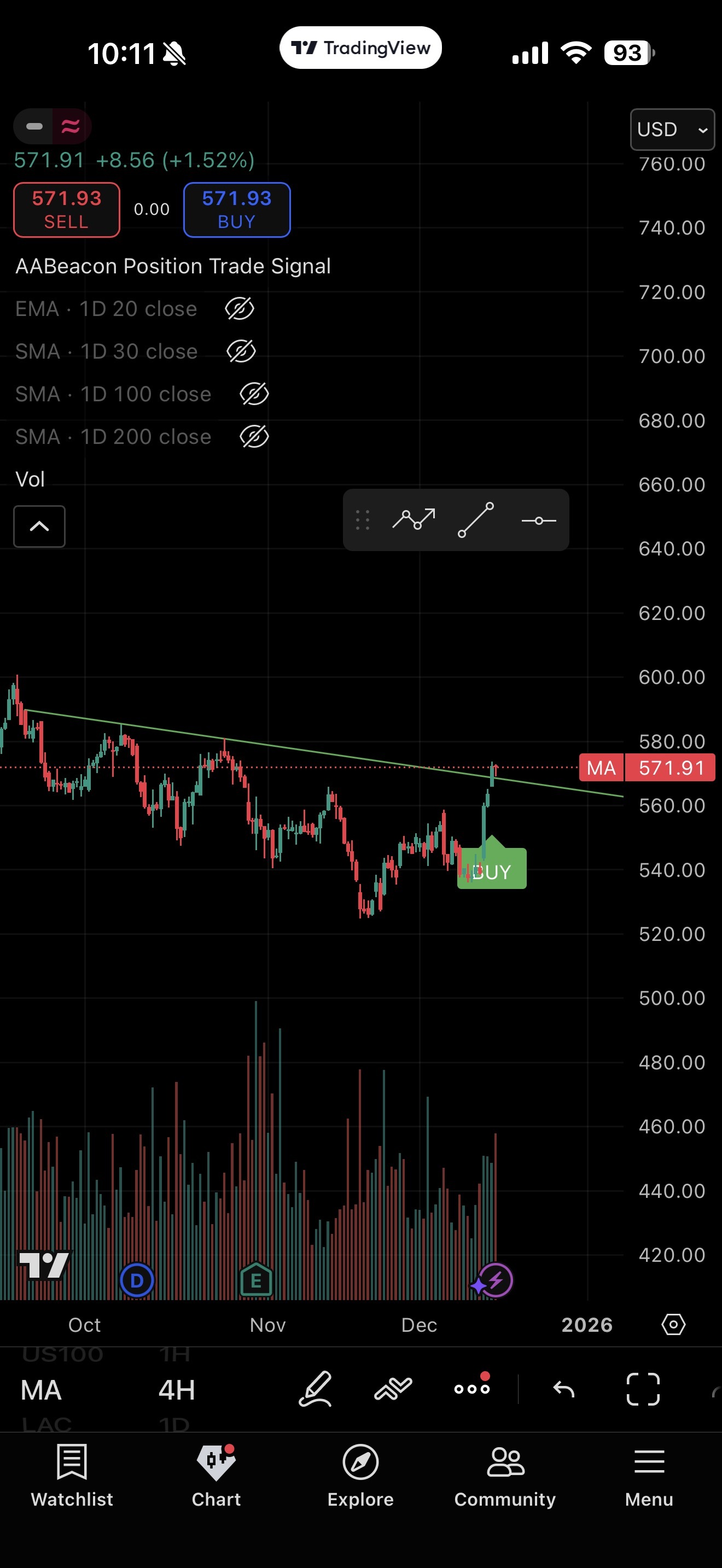The height and width of the screenshot is (1568, 722).
Task: Tap the red SELL button at 571.93
Action: [66, 209]
